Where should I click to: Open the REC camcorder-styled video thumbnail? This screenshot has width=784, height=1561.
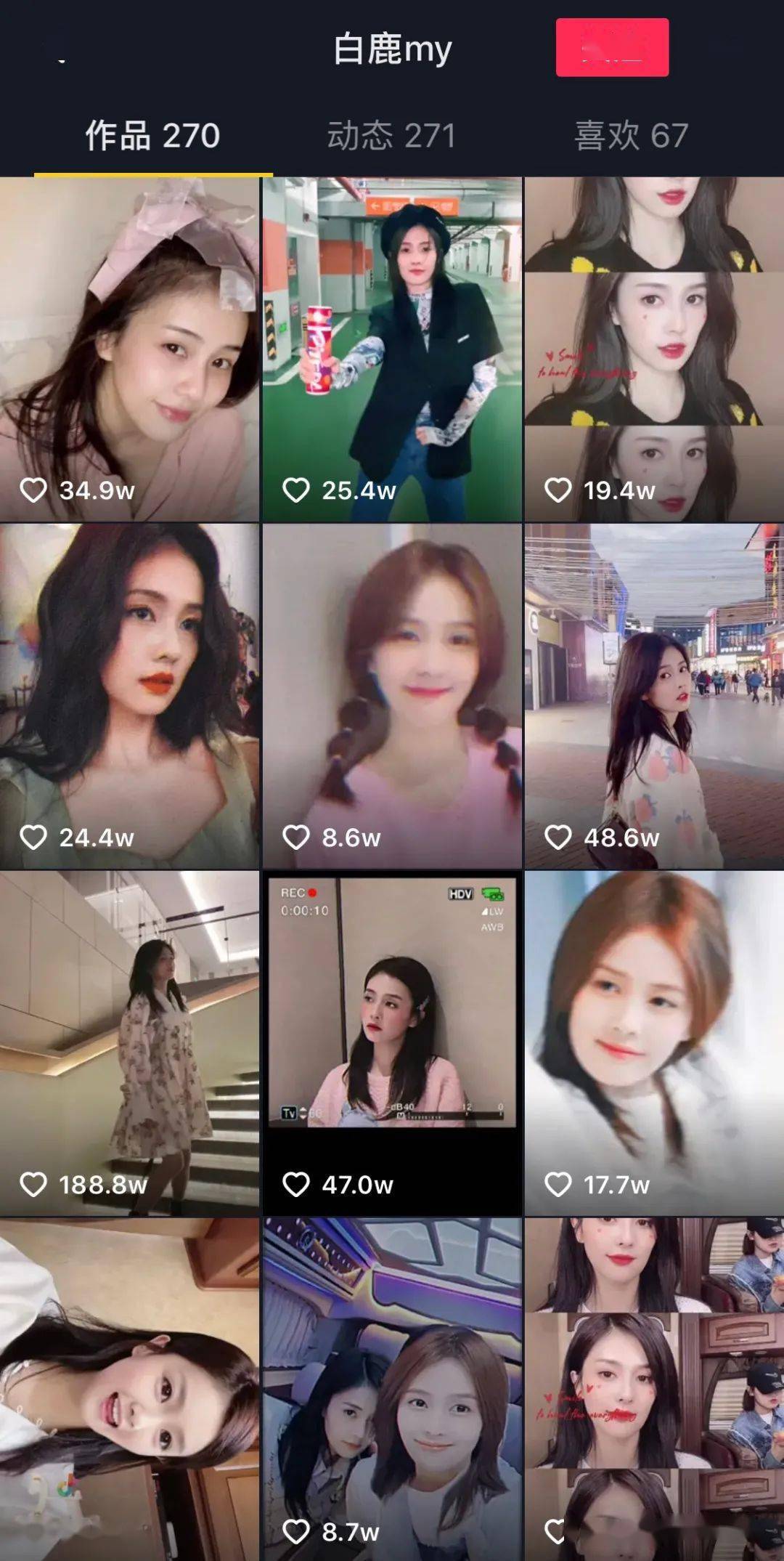[x=392, y=1031]
